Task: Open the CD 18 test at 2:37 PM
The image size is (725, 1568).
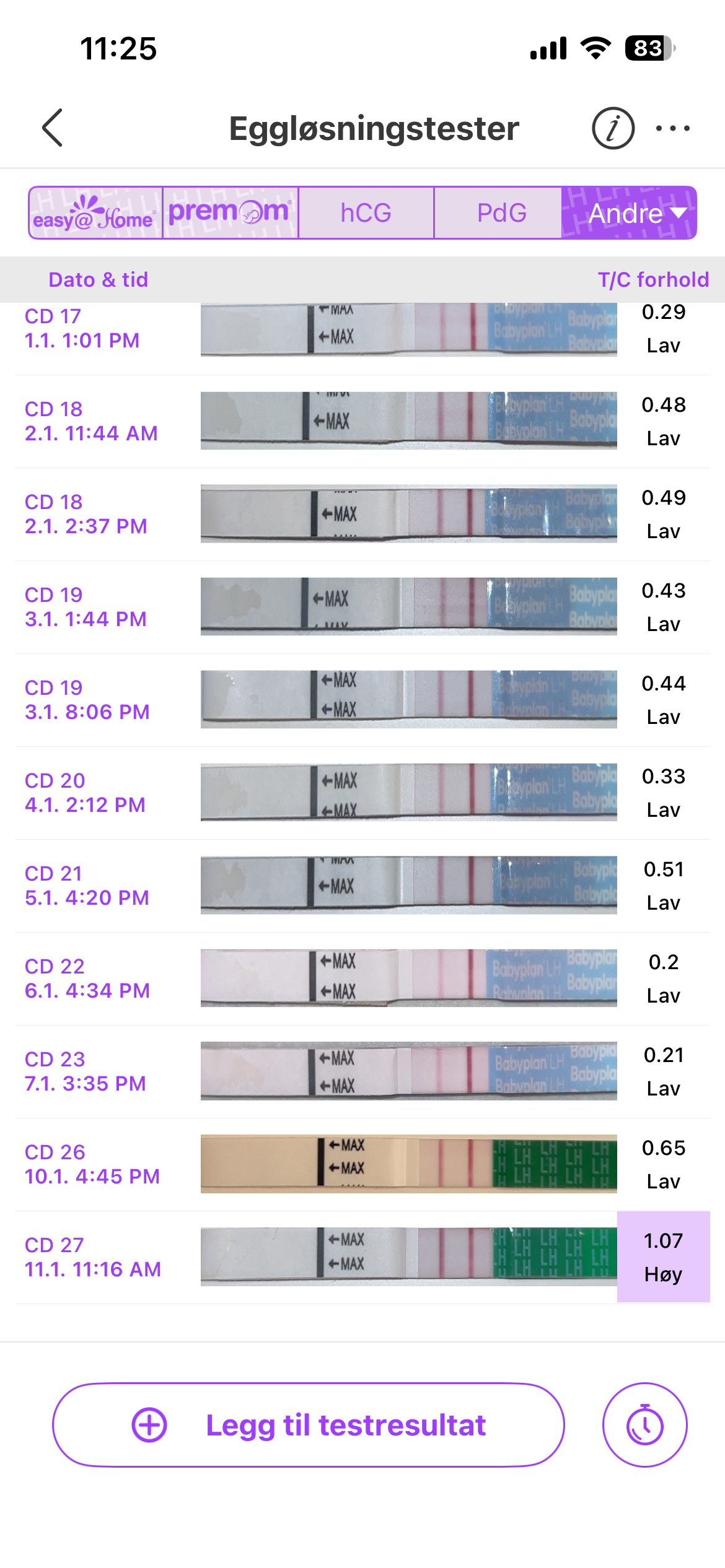Action: coord(362,514)
